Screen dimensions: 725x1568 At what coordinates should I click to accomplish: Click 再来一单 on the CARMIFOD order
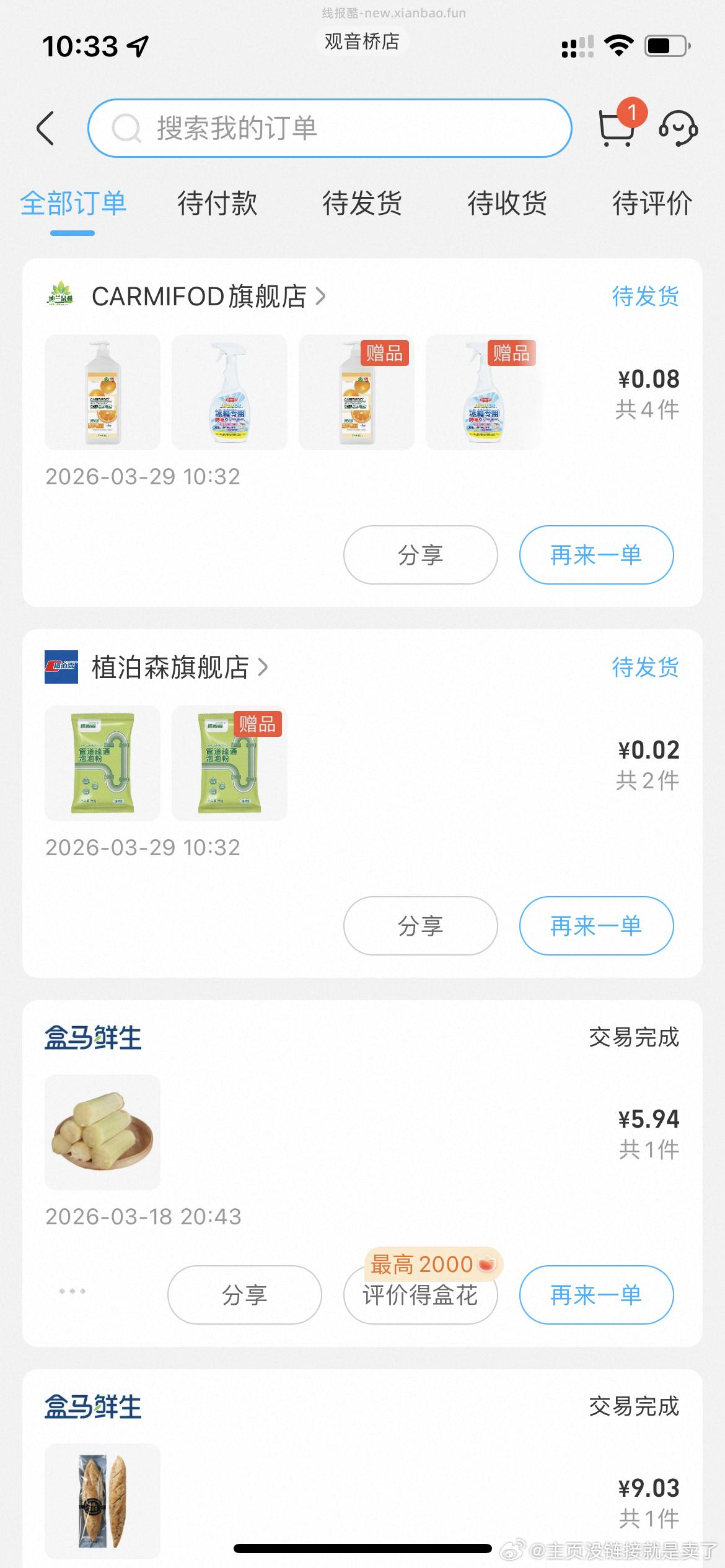[596, 555]
